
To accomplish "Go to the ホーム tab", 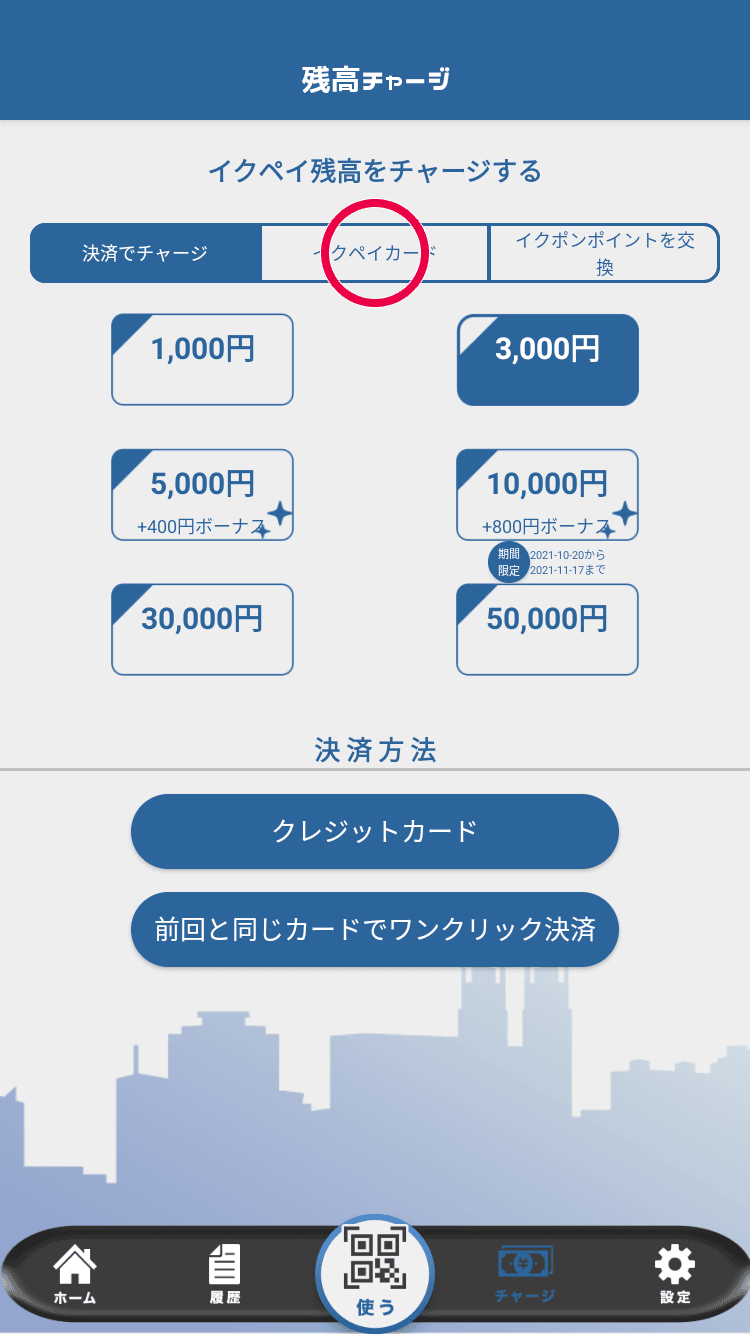I will click(75, 1276).
